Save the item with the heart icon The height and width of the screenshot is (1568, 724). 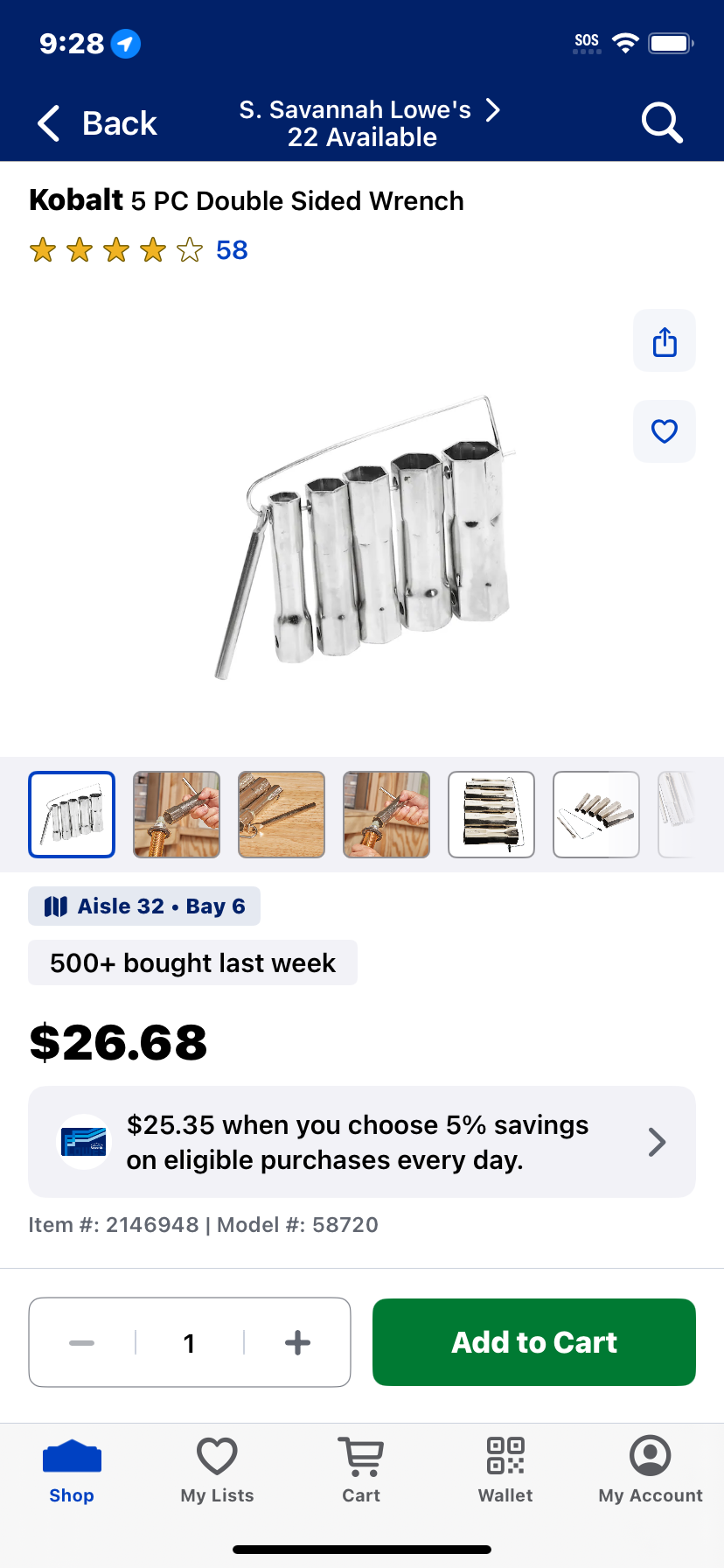click(665, 431)
